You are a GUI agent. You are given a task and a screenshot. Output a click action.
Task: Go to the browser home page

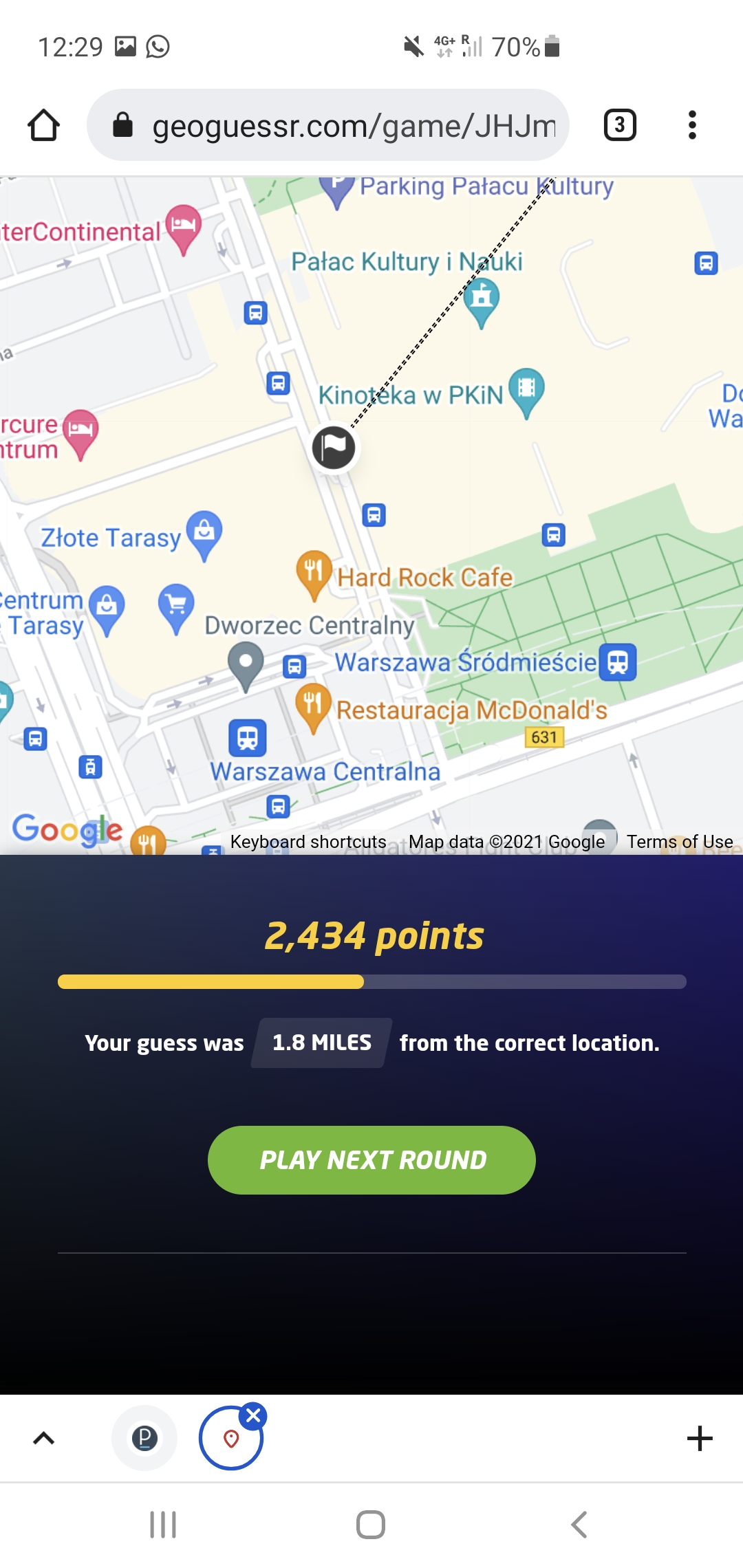pyautogui.click(x=43, y=125)
